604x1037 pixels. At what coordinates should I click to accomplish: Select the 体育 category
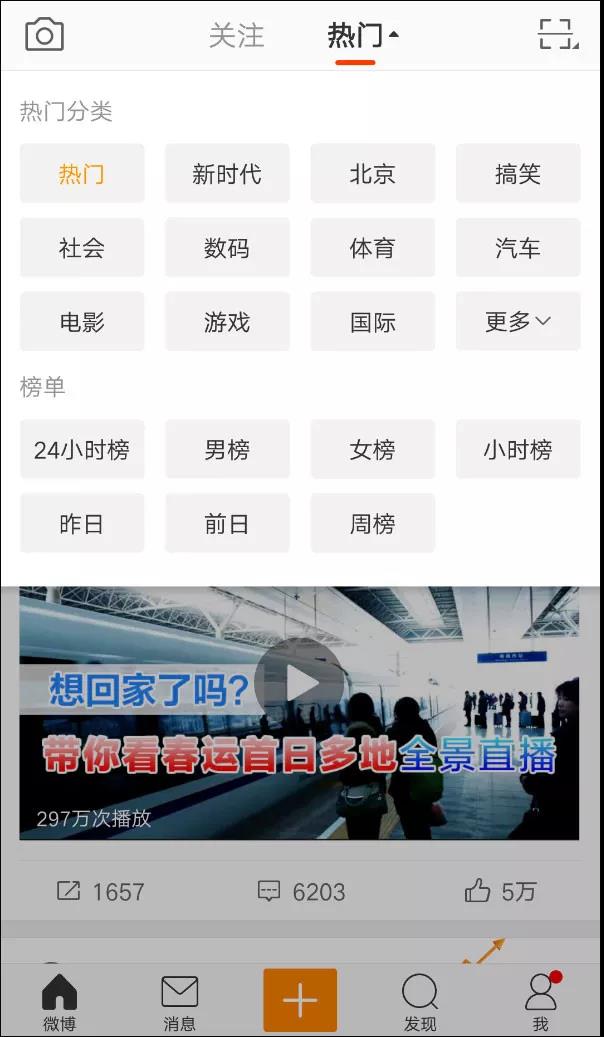372,248
